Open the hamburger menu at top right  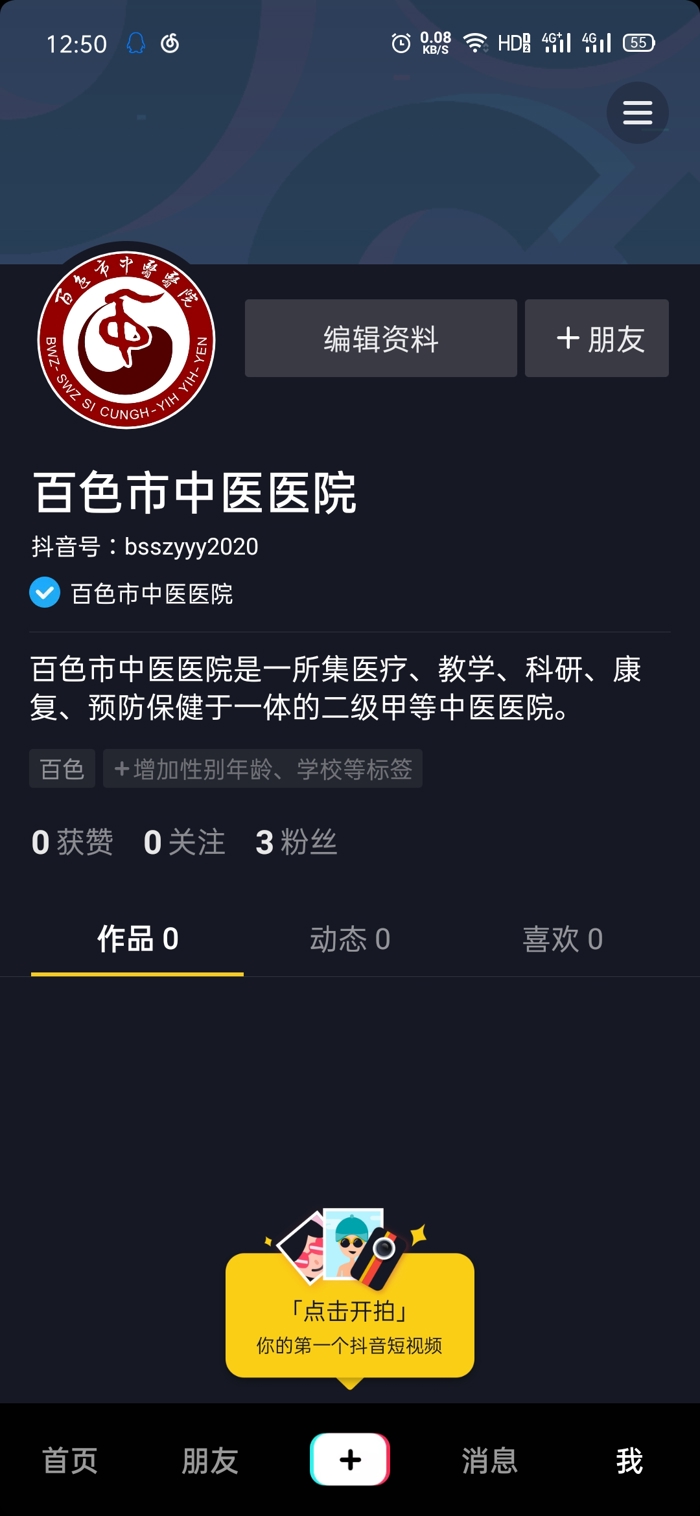pyautogui.click(x=637, y=113)
